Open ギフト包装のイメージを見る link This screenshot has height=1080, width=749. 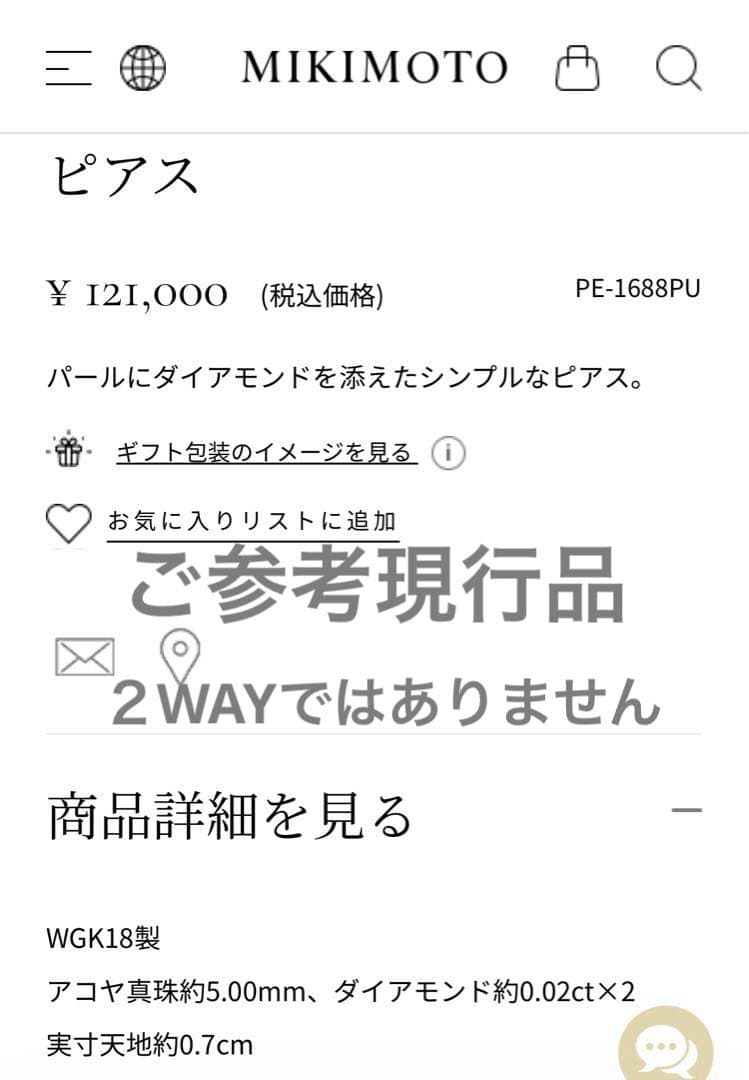[264, 451]
